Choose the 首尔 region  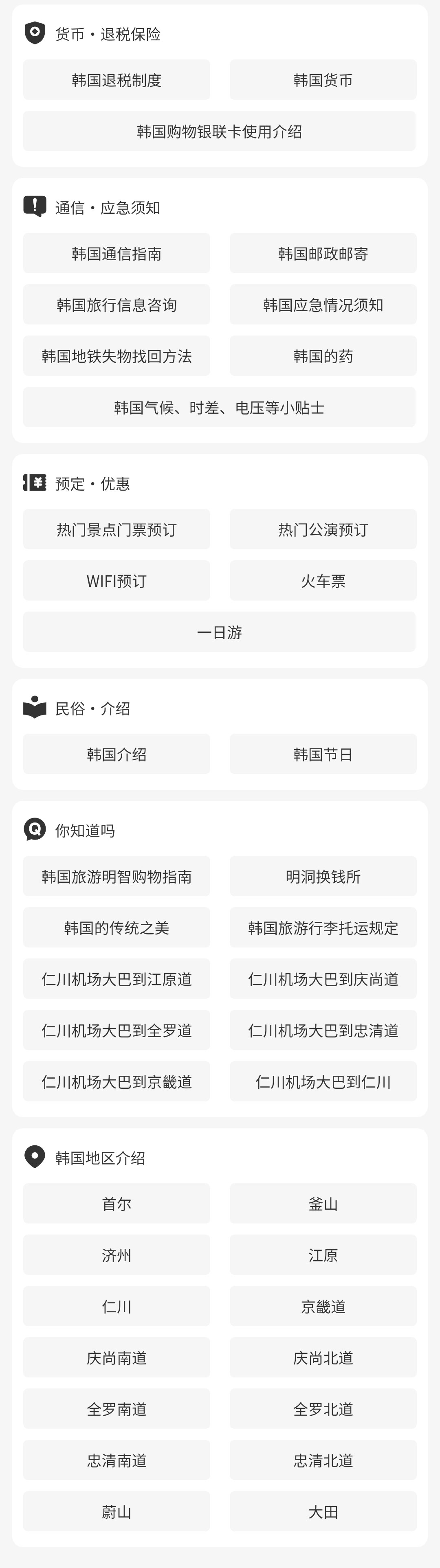coord(117,1204)
